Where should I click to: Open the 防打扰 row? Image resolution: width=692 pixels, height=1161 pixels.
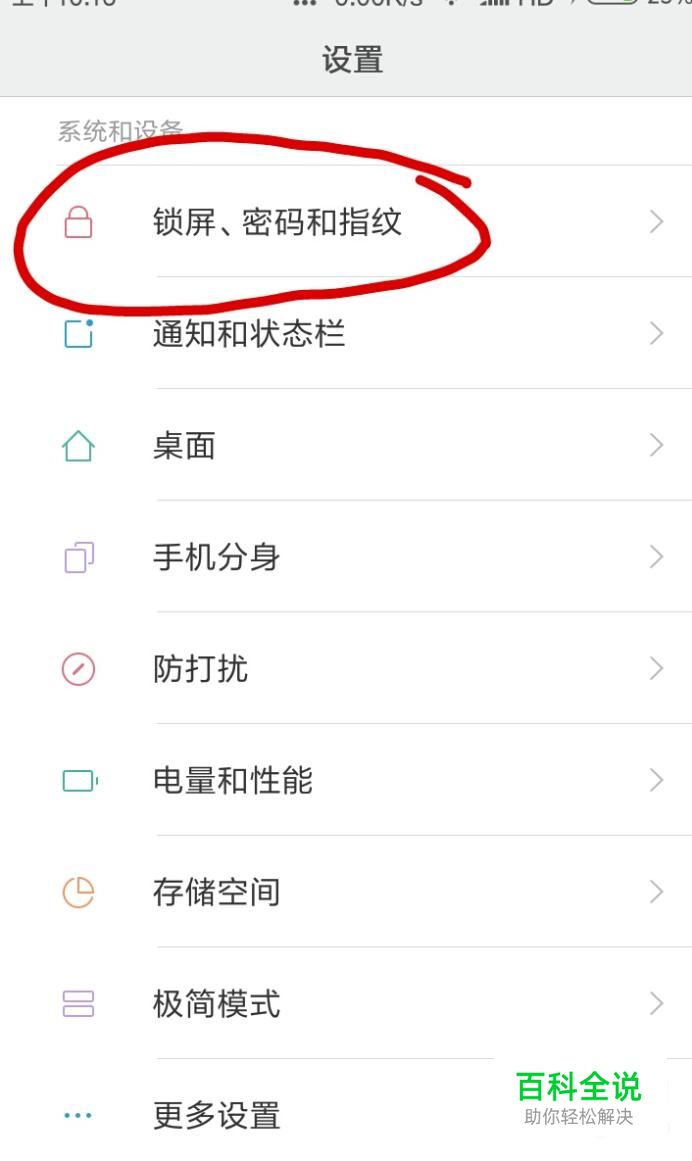346,669
